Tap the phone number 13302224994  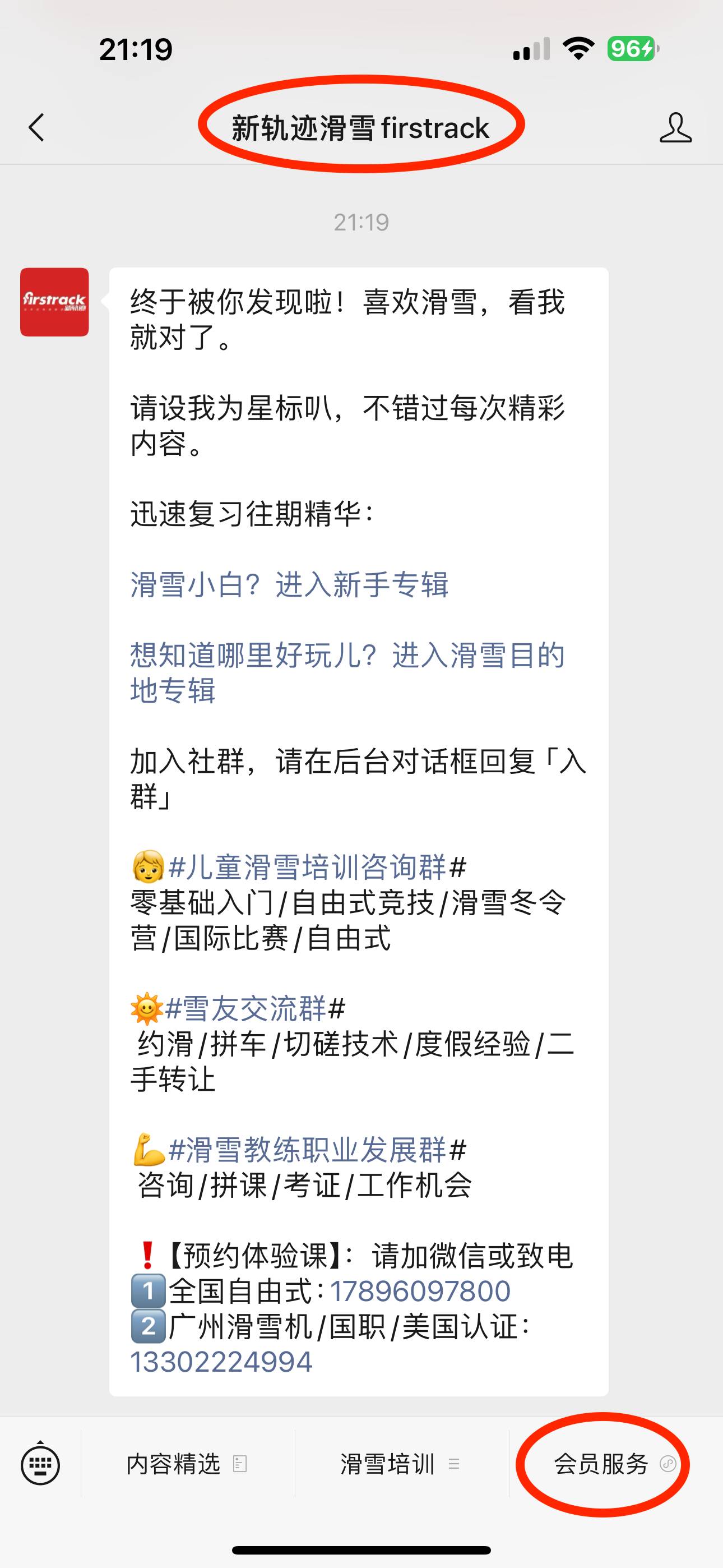click(221, 1362)
